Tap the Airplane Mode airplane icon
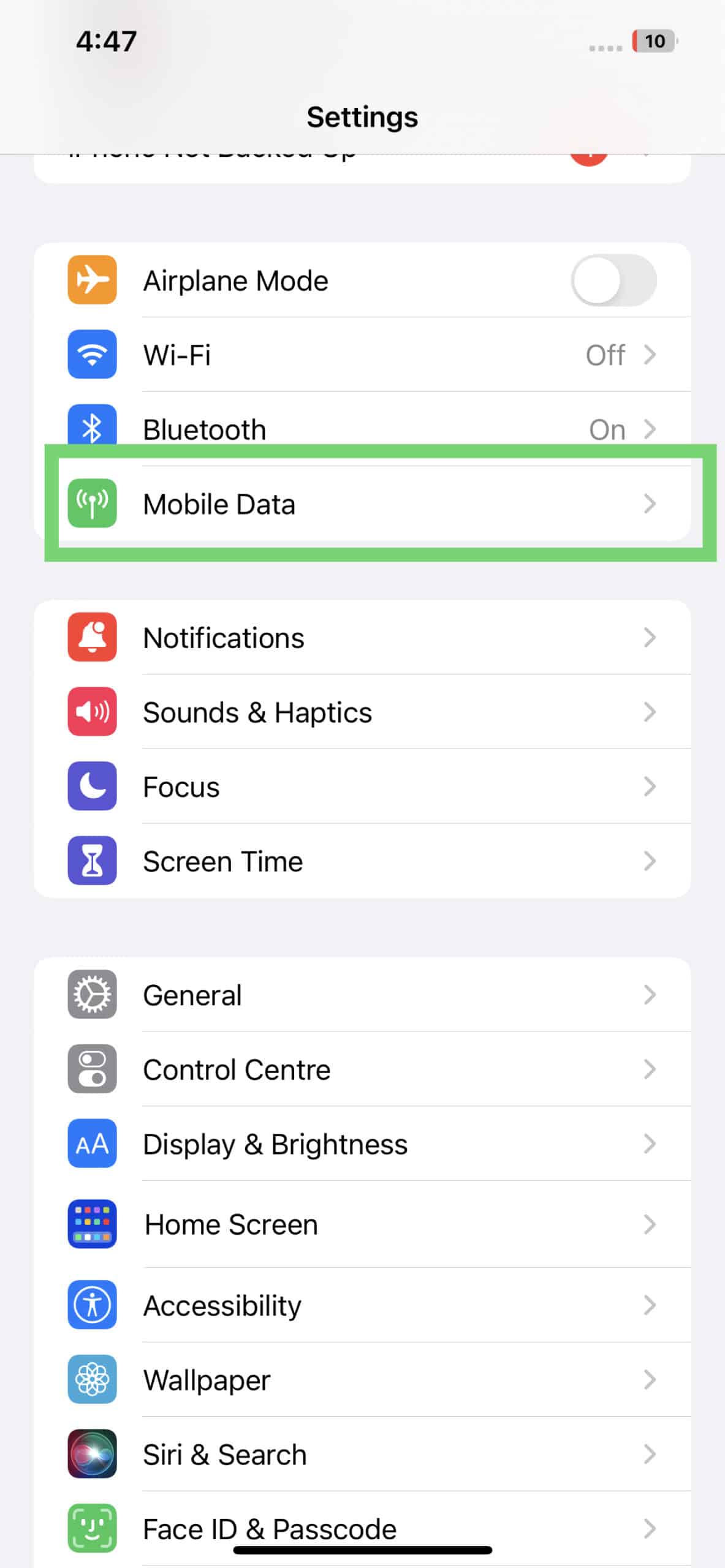Viewport: 725px width, 1568px height. 91,279
